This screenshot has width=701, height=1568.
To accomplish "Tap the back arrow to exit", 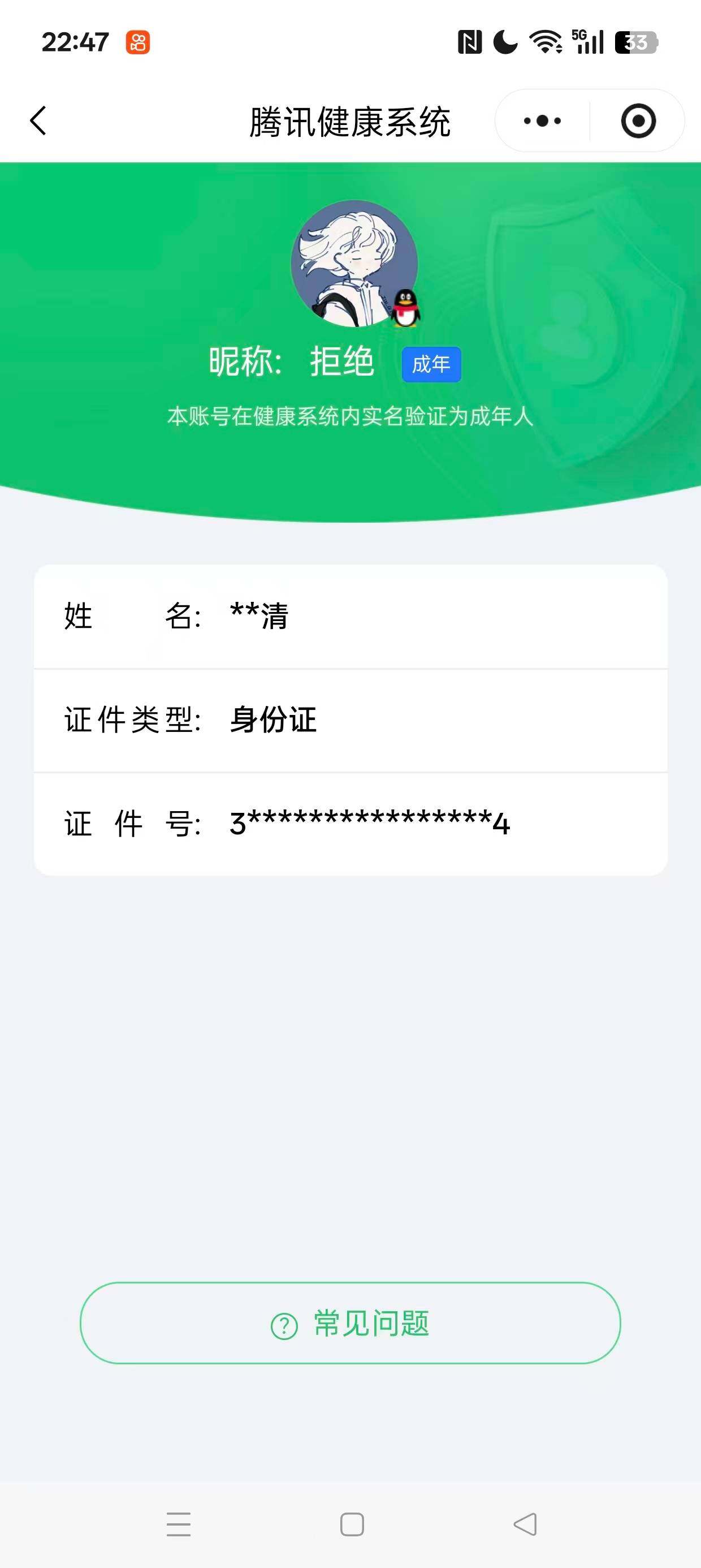I will click(38, 120).
